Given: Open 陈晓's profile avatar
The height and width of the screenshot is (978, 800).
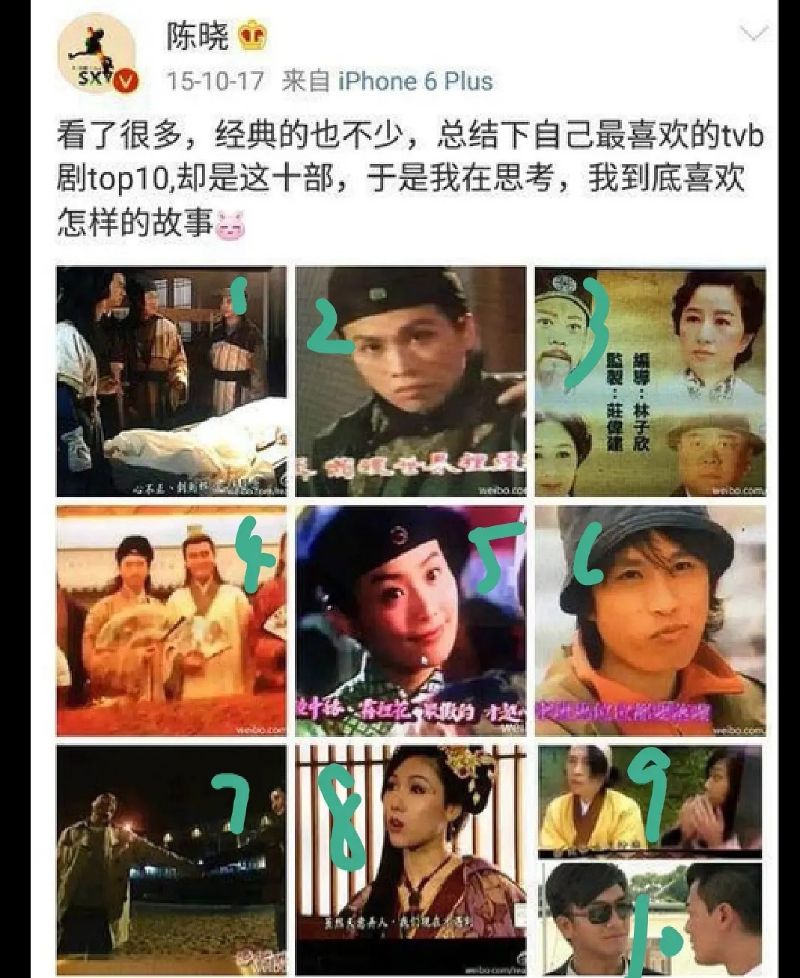Looking at the screenshot, I should pyautogui.click(x=96, y=54).
